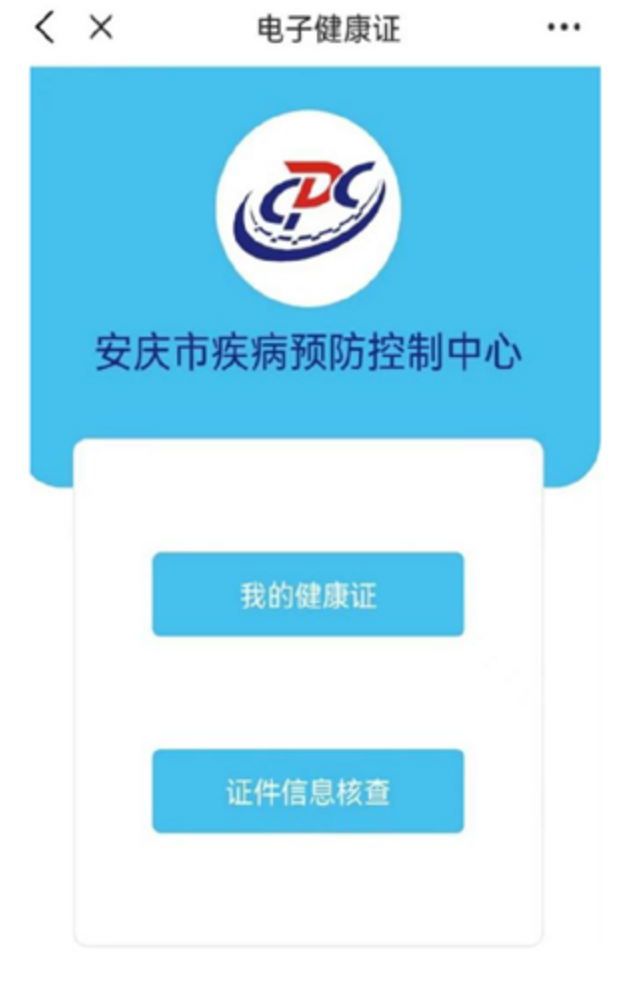Screen dimensions: 634x1008
Task: Open the three-dot overflow menu
Action: [x=564, y=28]
